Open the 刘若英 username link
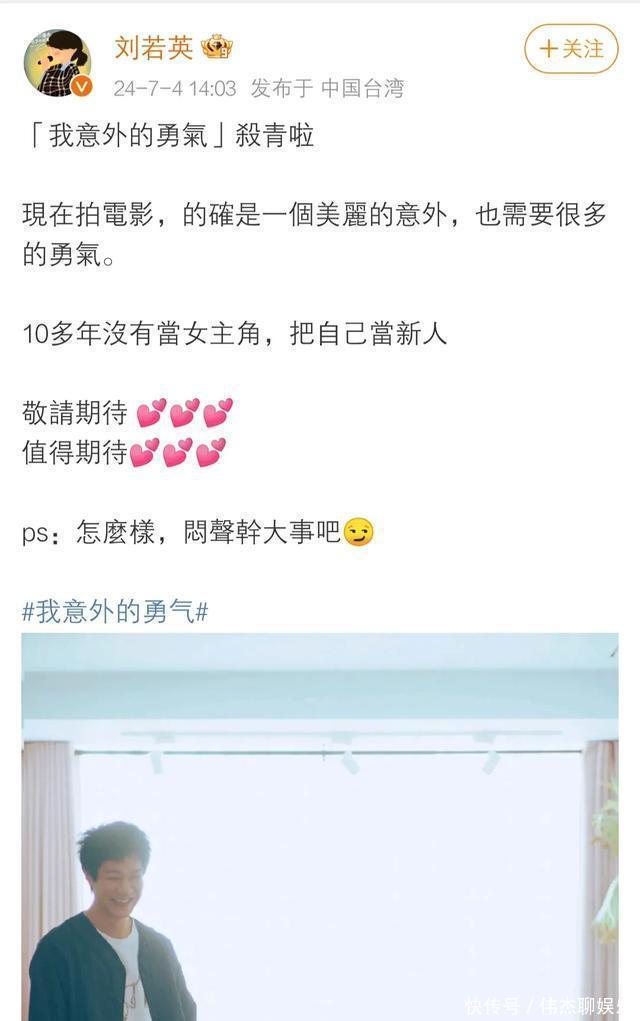640x1021 pixels. (153, 47)
